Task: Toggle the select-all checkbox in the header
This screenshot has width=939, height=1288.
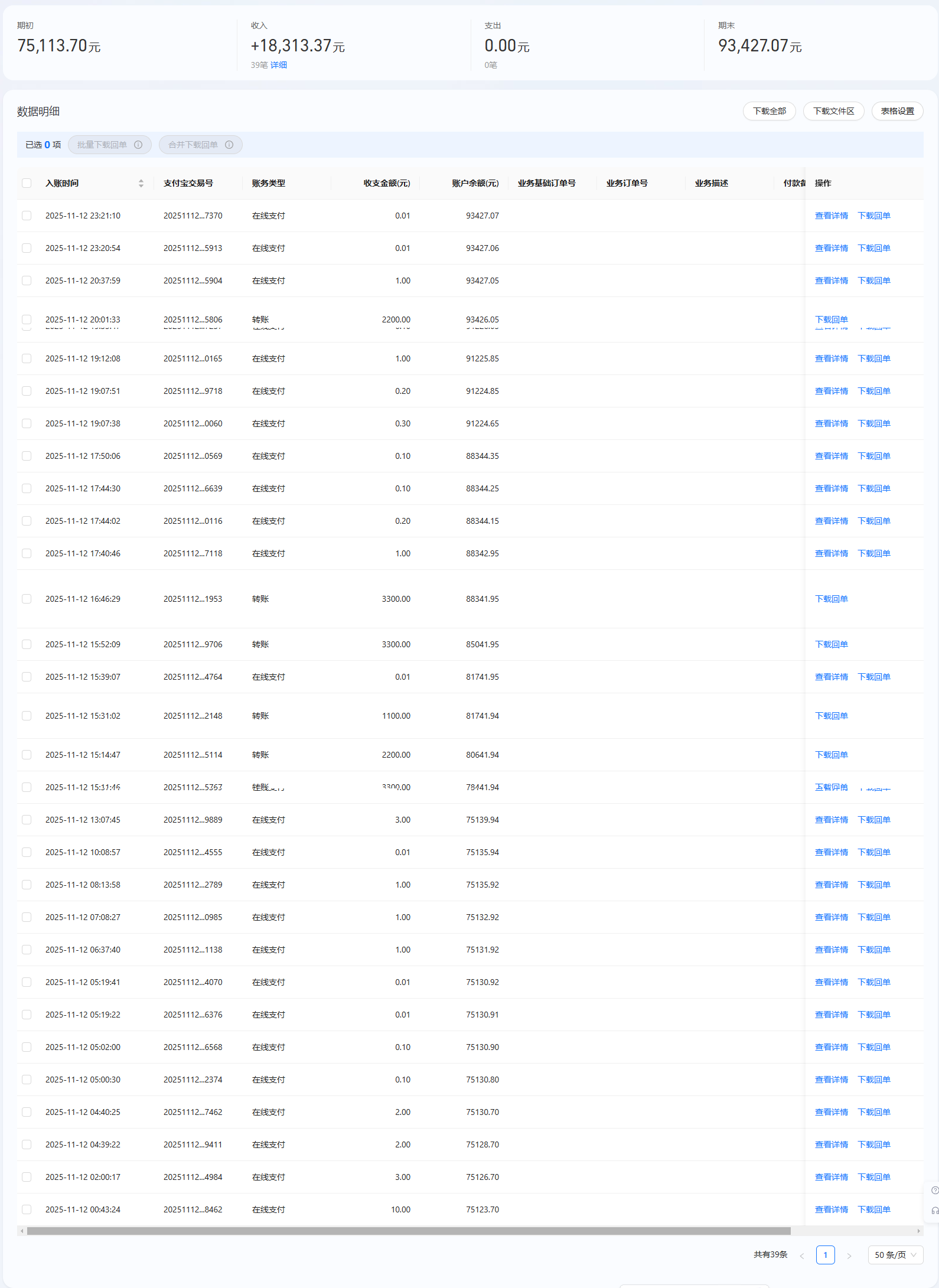Action: click(27, 183)
